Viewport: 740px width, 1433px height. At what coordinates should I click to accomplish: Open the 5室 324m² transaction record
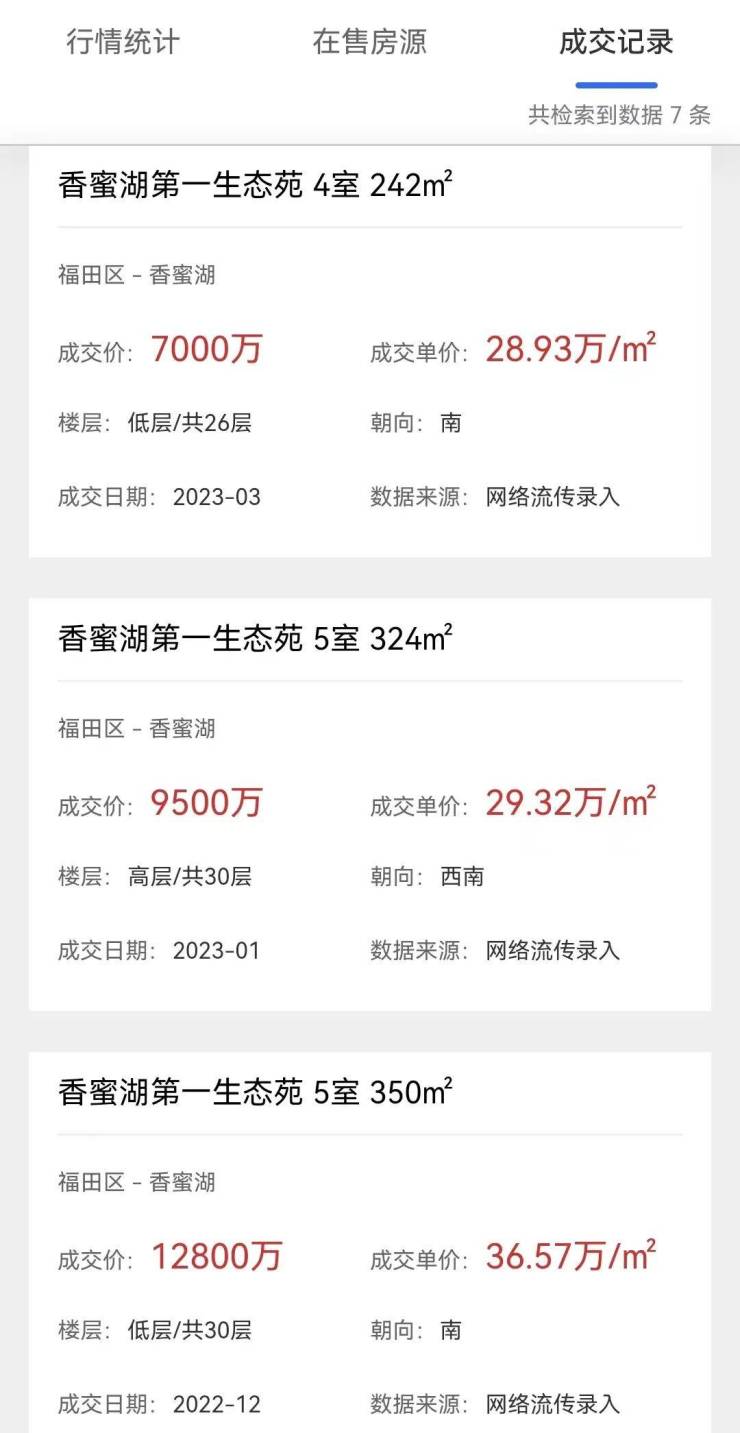tap(256, 639)
